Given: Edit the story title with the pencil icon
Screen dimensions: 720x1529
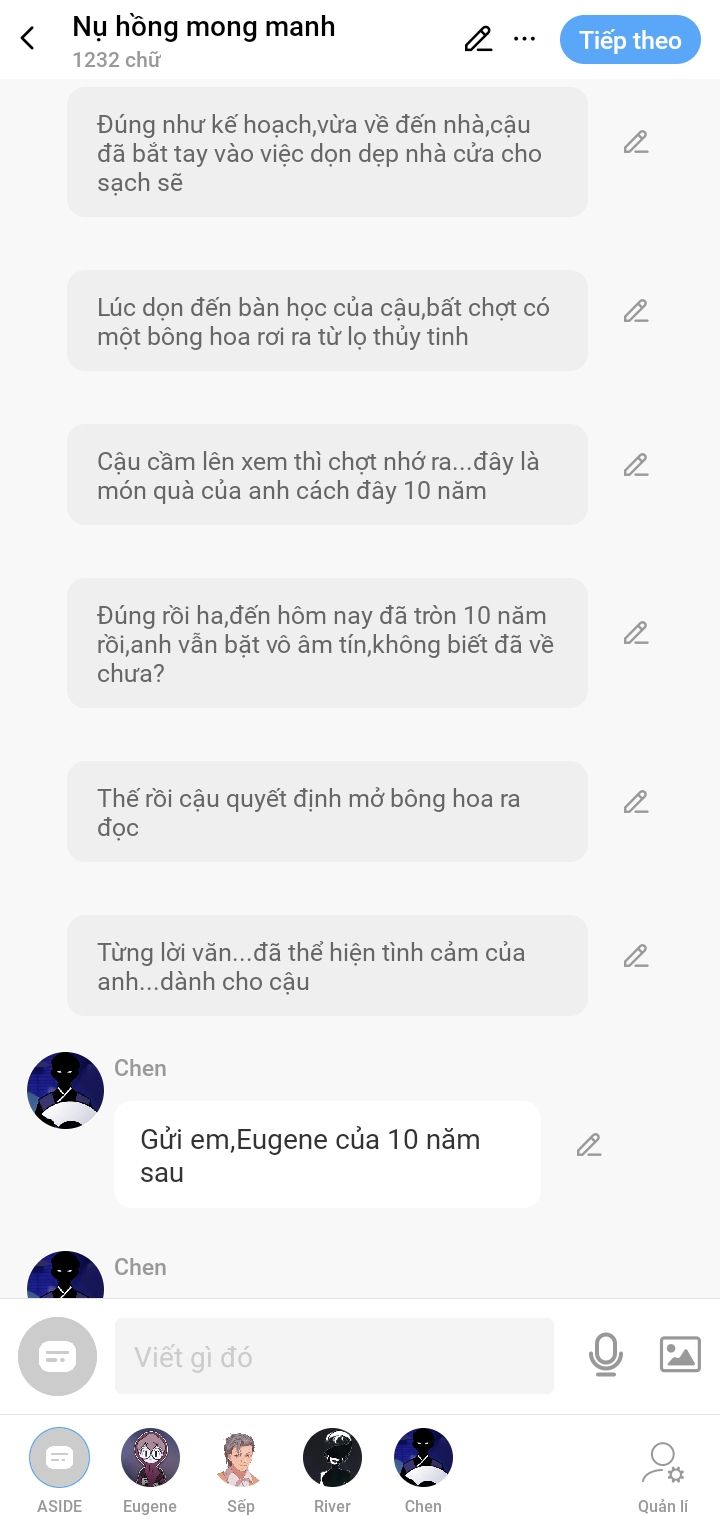Looking at the screenshot, I should coord(478,39).
